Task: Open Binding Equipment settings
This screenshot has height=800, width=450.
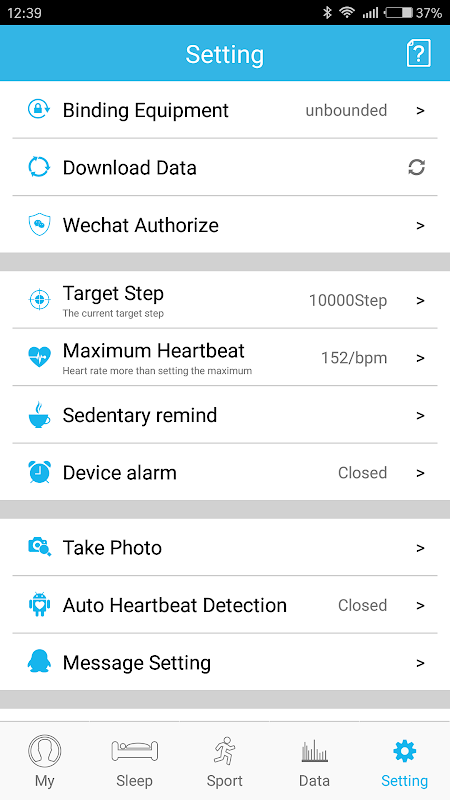Action: 225,110
